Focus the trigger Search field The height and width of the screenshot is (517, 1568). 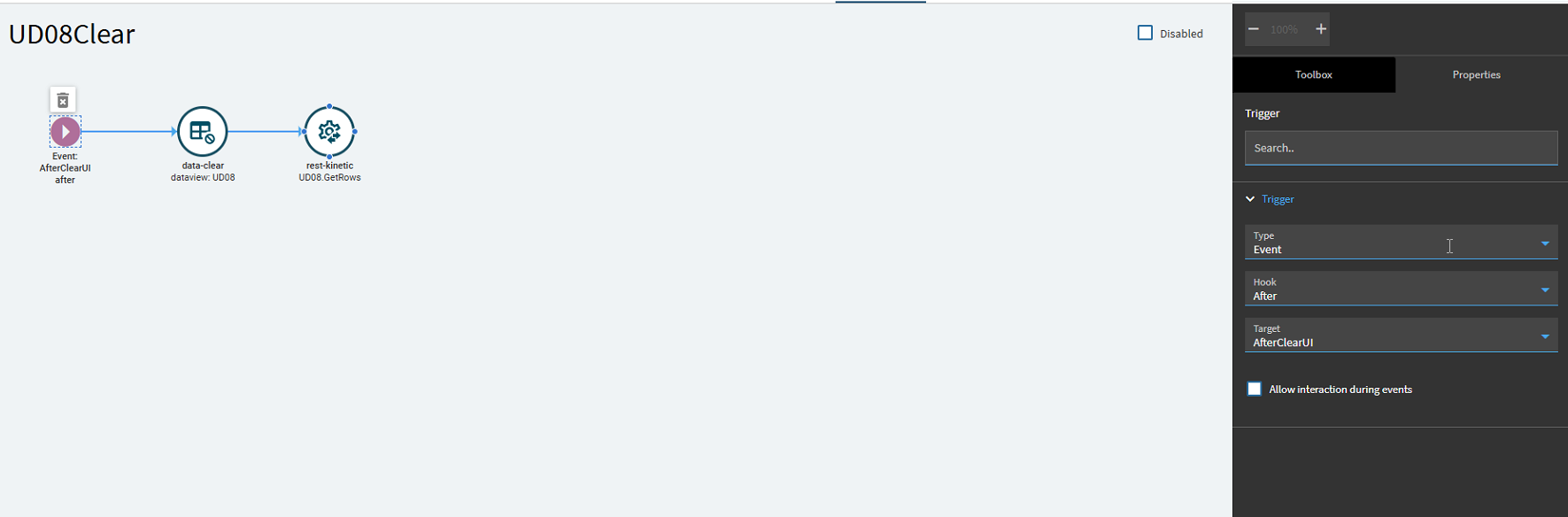click(1400, 148)
